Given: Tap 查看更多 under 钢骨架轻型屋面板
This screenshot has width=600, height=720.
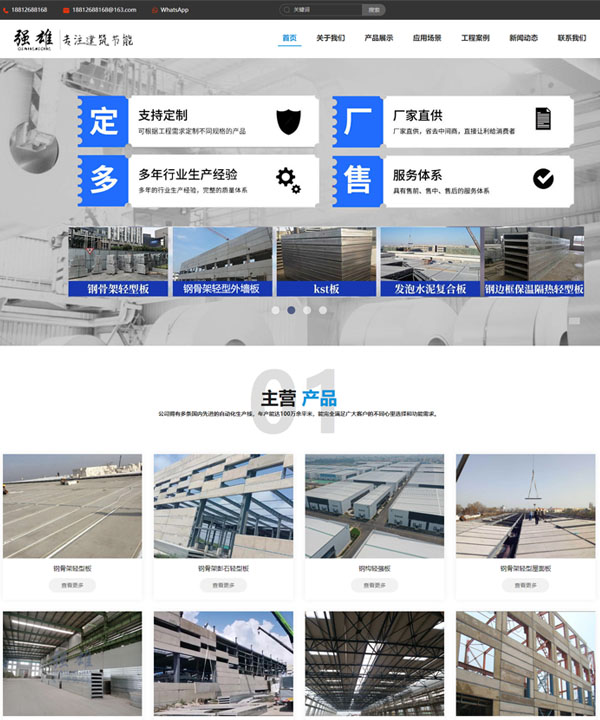Looking at the screenshot, I should 526,585.
